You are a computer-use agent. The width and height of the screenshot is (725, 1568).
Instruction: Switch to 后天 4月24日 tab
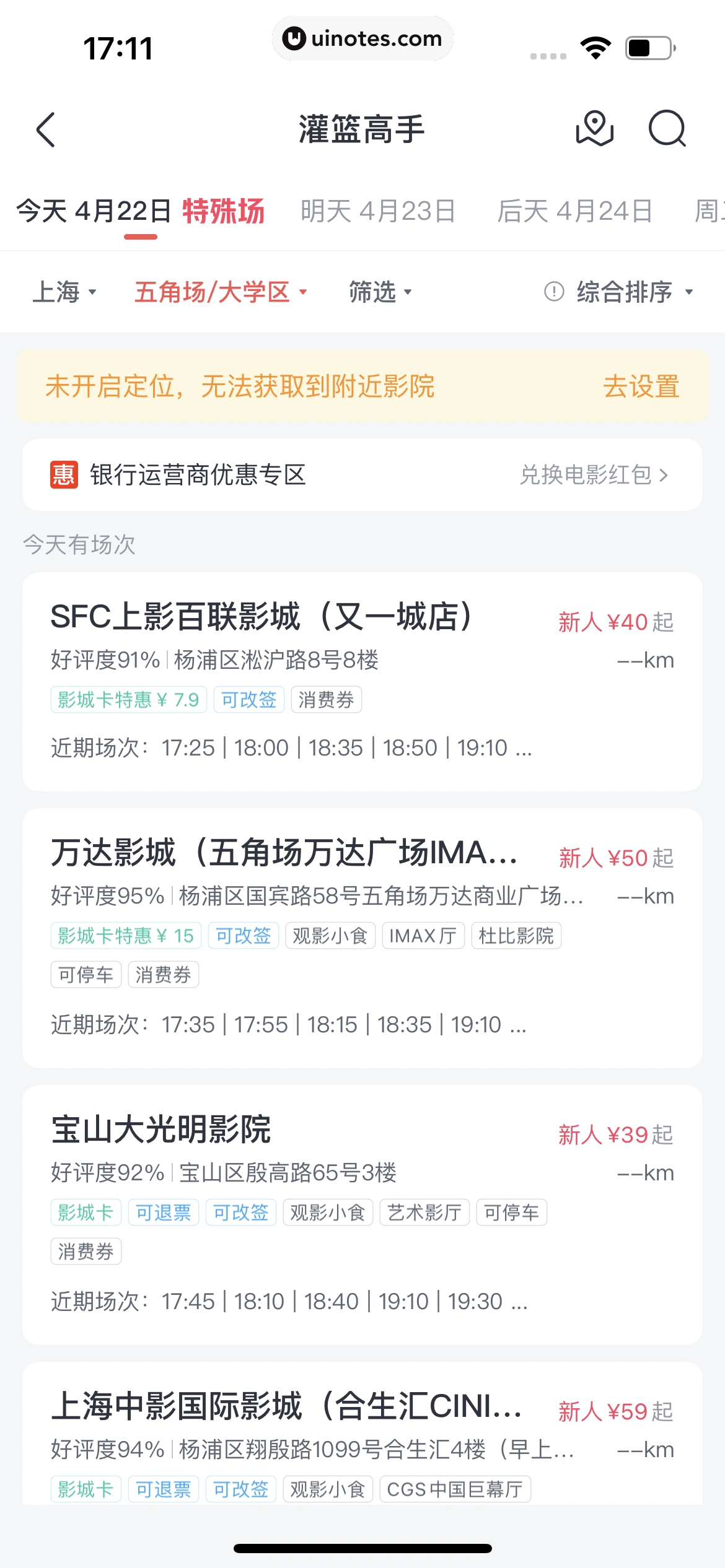[575, 211]
